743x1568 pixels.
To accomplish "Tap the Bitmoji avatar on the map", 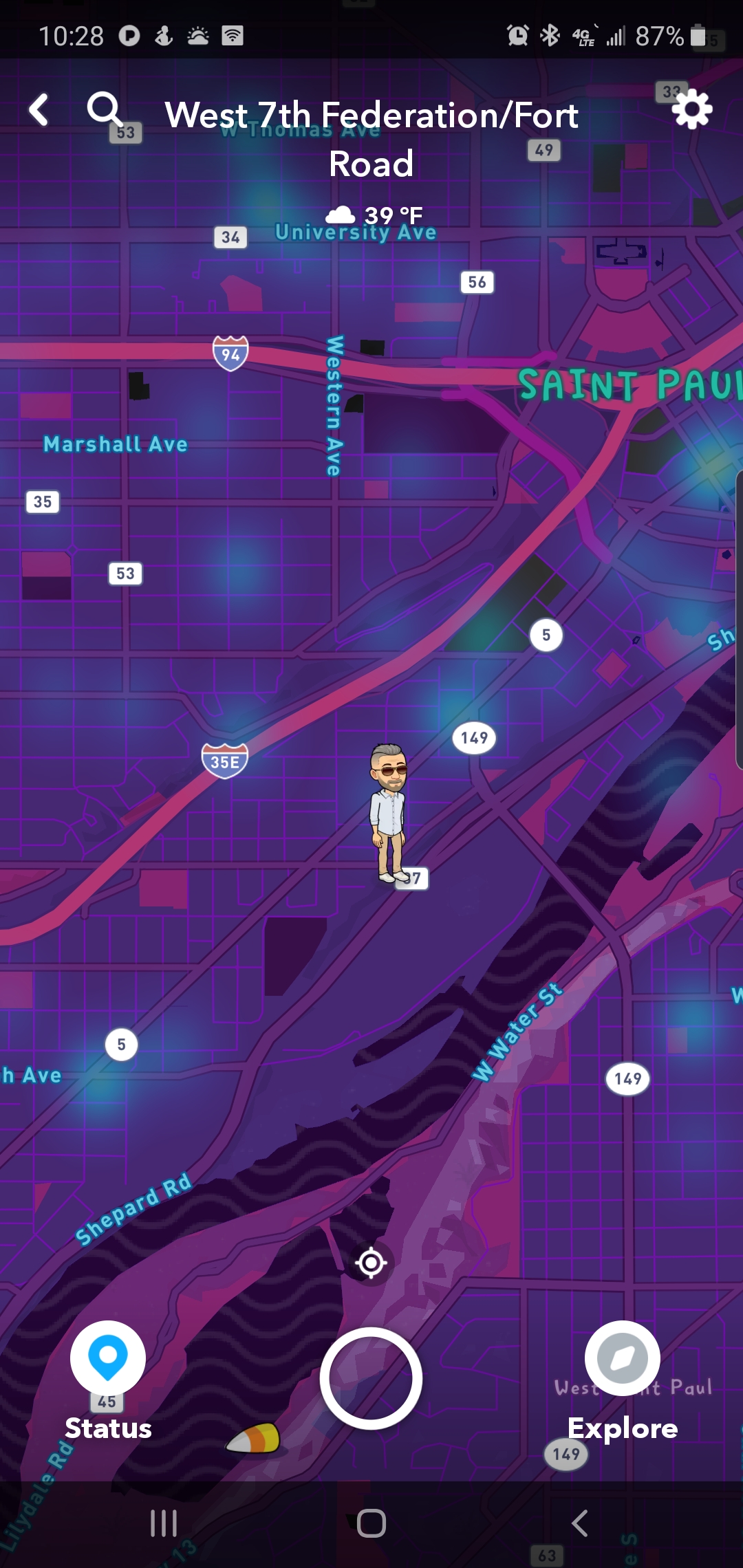I will tap(389, 812).
